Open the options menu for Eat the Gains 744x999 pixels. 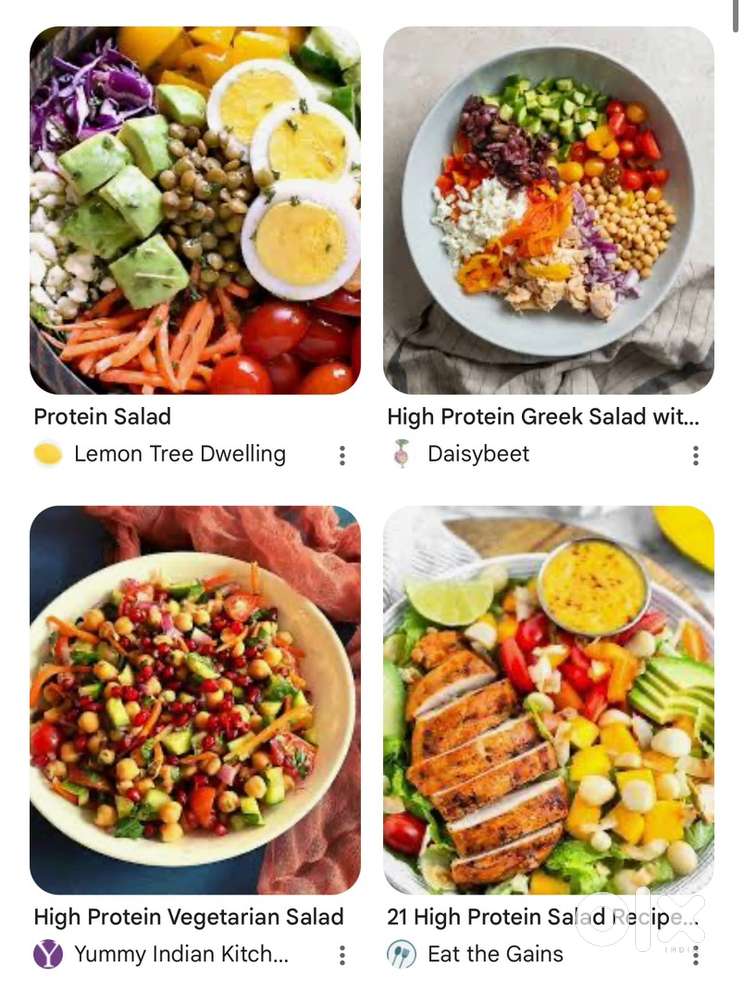point(695,956)
